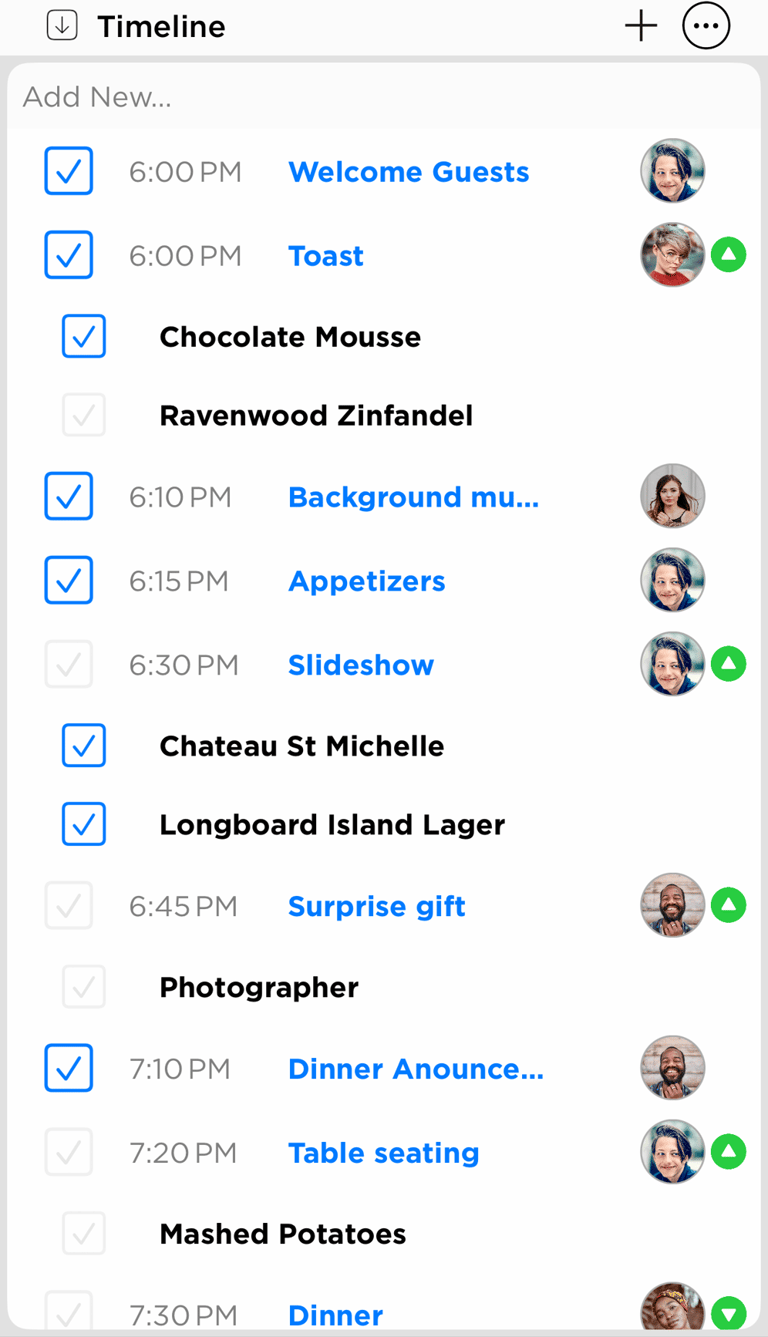Collapse the Toast sub-items with green arrow

(x=728, y=255)
